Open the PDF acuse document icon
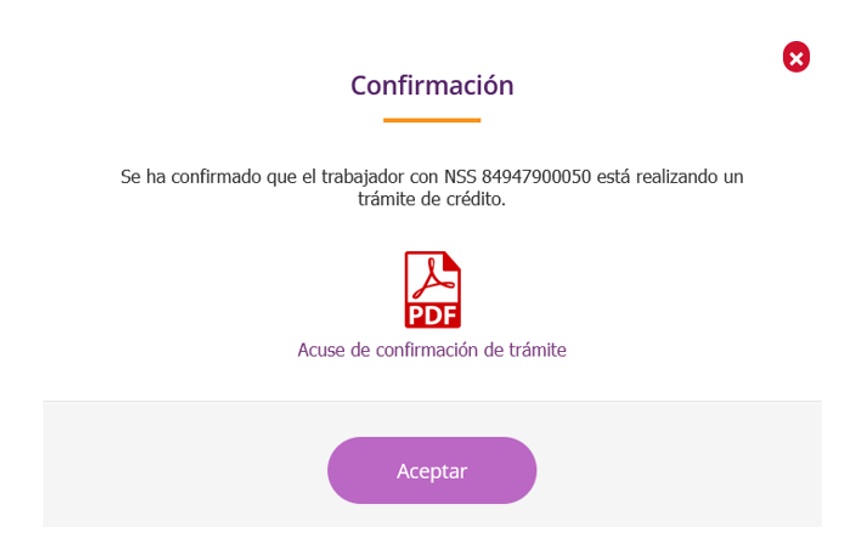The height and width of the screenshot is (545, 859). 432,290
